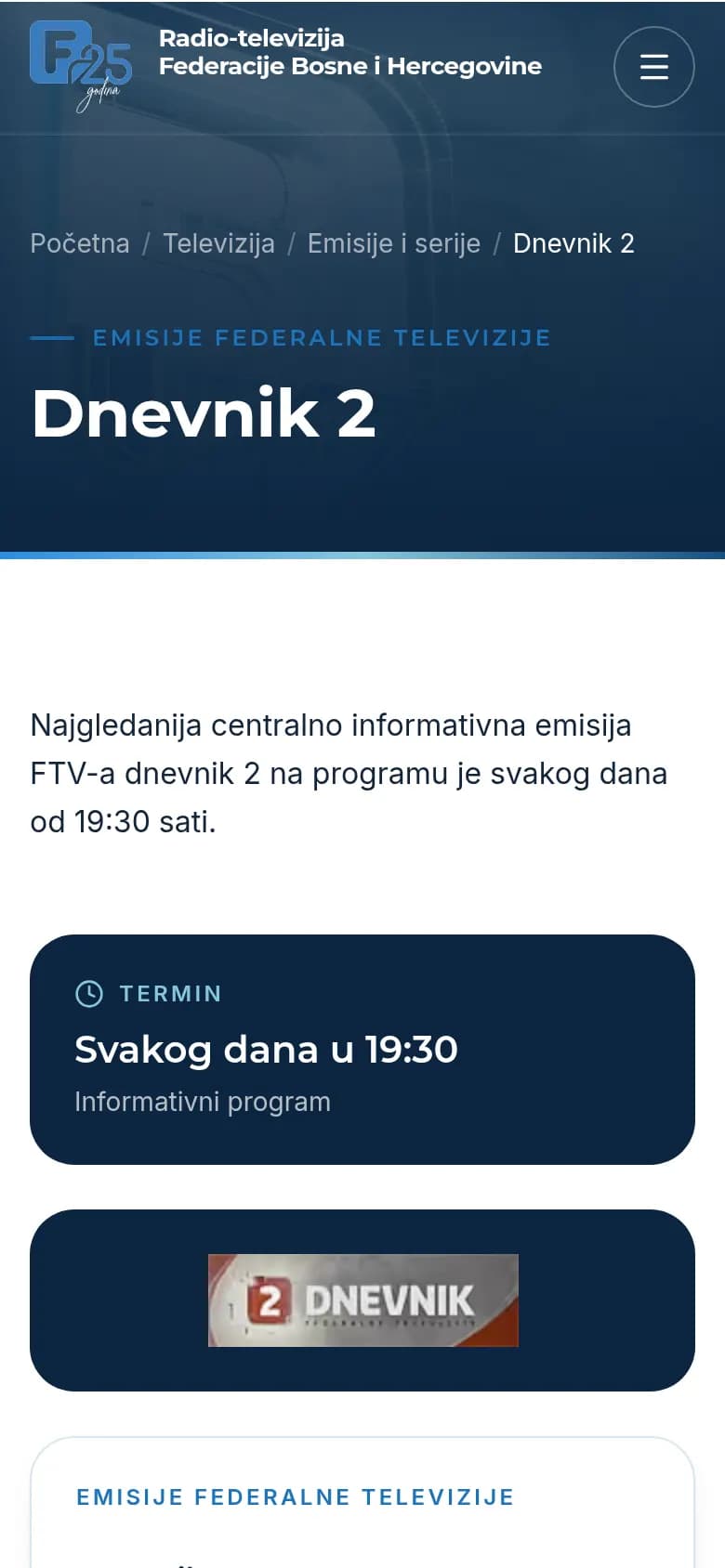Screen dimensions: 725x1568
Task: Open the Emisije i serije breadcrumb
Action: tap(394, 243)
